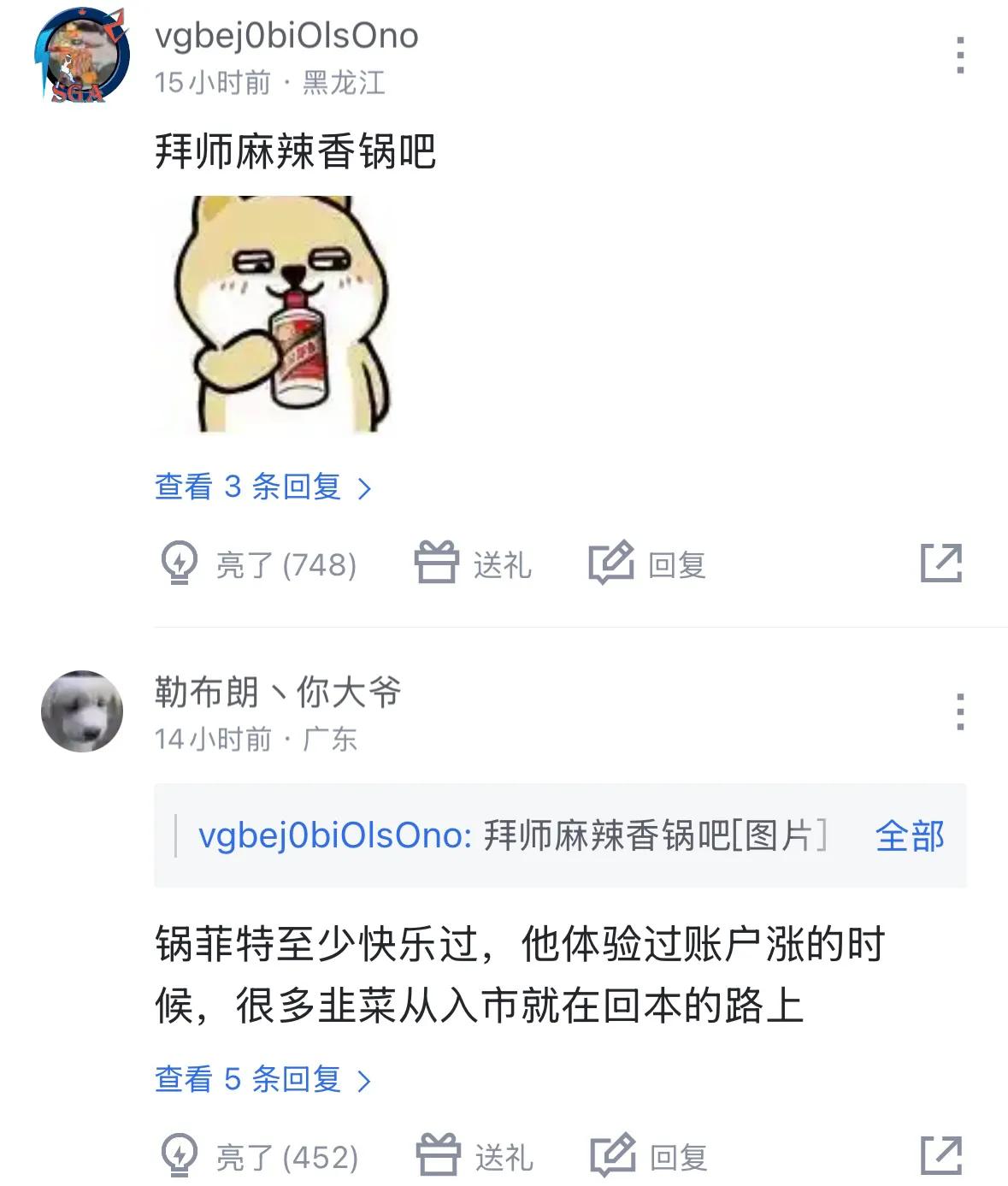Image resolution: width=1008 pixels, height=1186 pixels.
Task: Open 勒布朗丶你大爷's profile avatar
Action: click(x=82, y=711)
